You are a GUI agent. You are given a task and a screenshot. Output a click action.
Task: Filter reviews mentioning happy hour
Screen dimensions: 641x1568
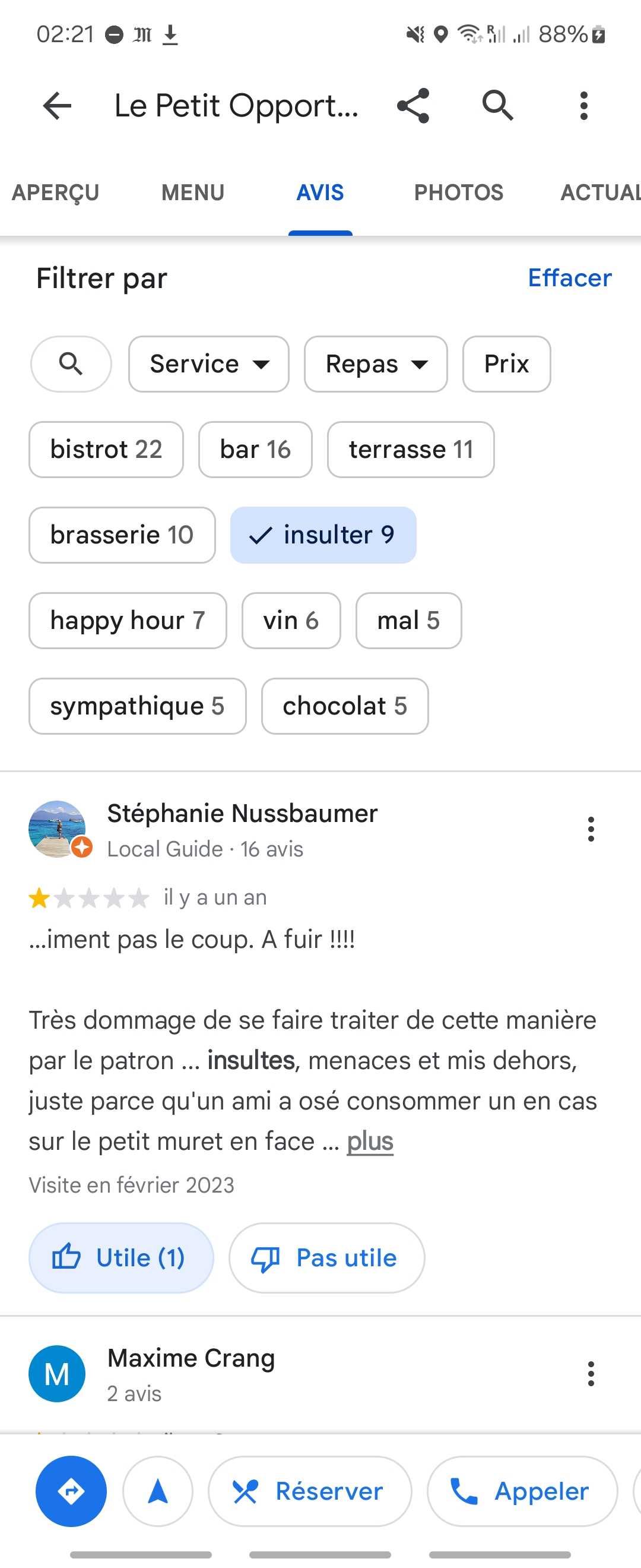pos(128,621)
